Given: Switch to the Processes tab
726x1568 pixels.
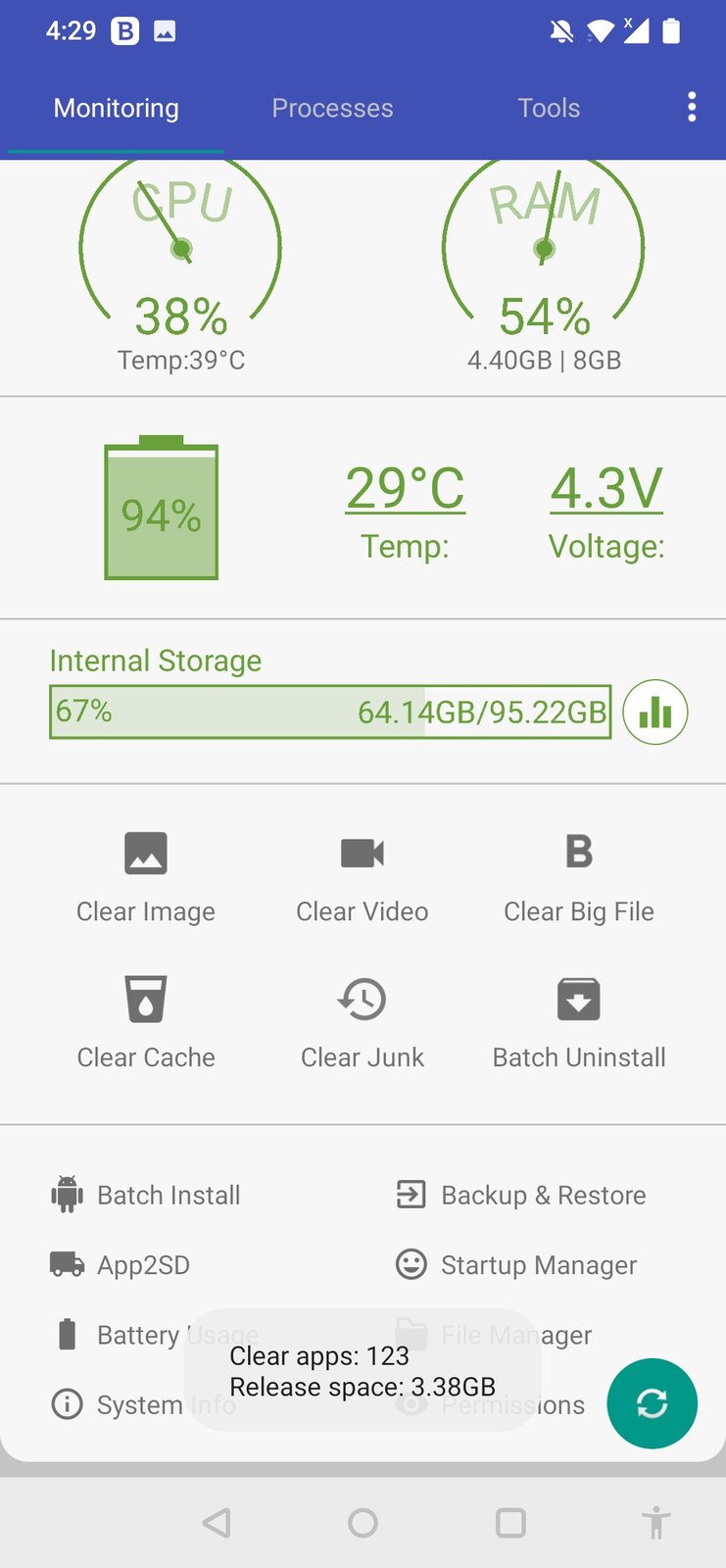Looking at the screenshot, I should (x=332, y=108).
